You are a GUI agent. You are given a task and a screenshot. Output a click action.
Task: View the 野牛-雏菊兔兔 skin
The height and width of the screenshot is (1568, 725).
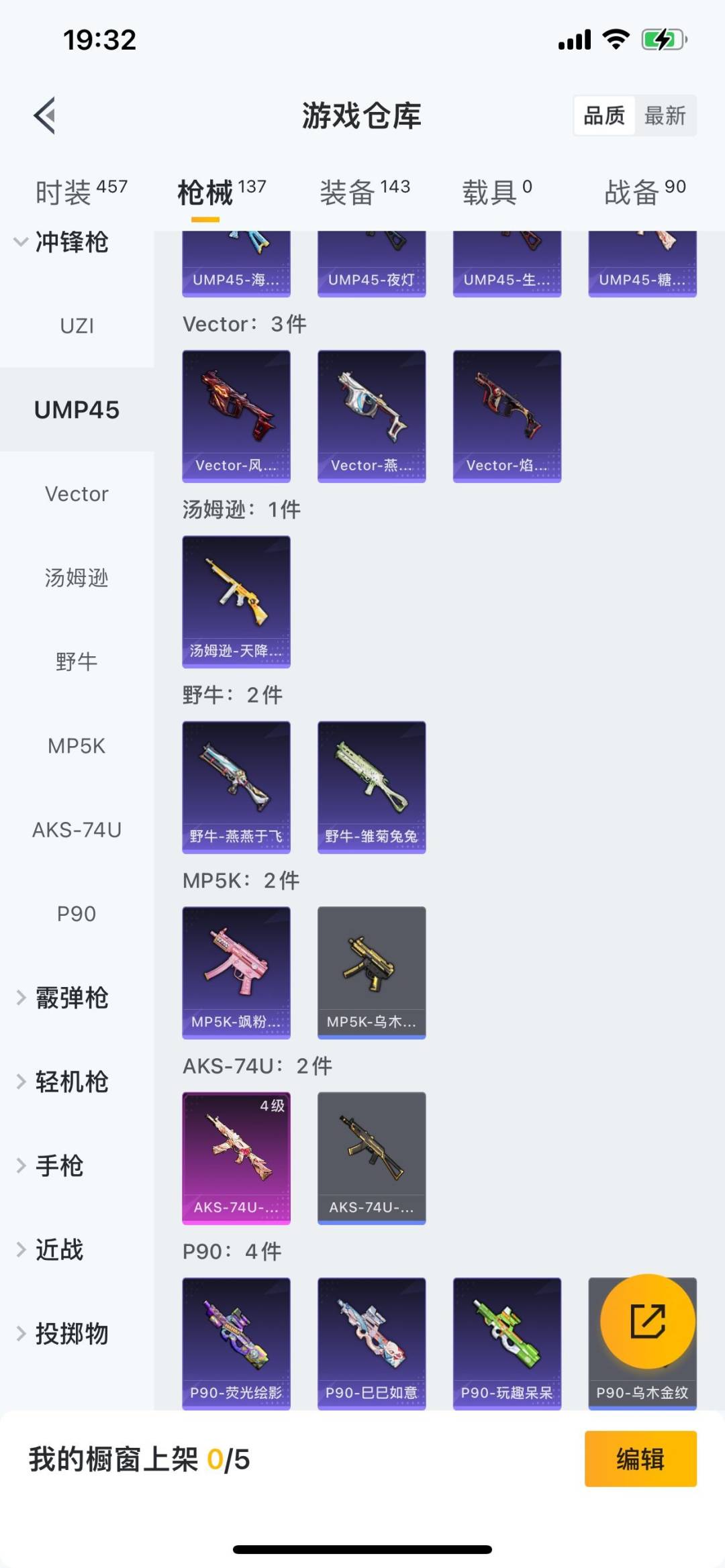[371, 787]
